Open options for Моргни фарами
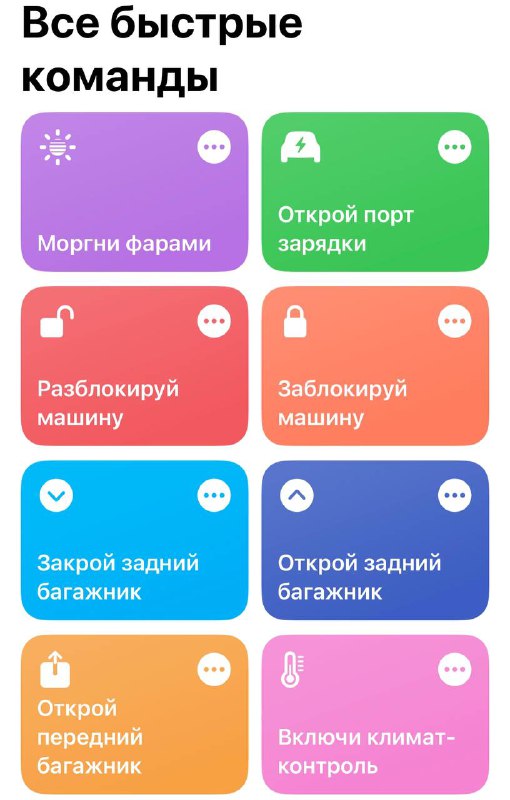Image resolution: width=510 pixels, height=800 pixels. click(214, 147)
